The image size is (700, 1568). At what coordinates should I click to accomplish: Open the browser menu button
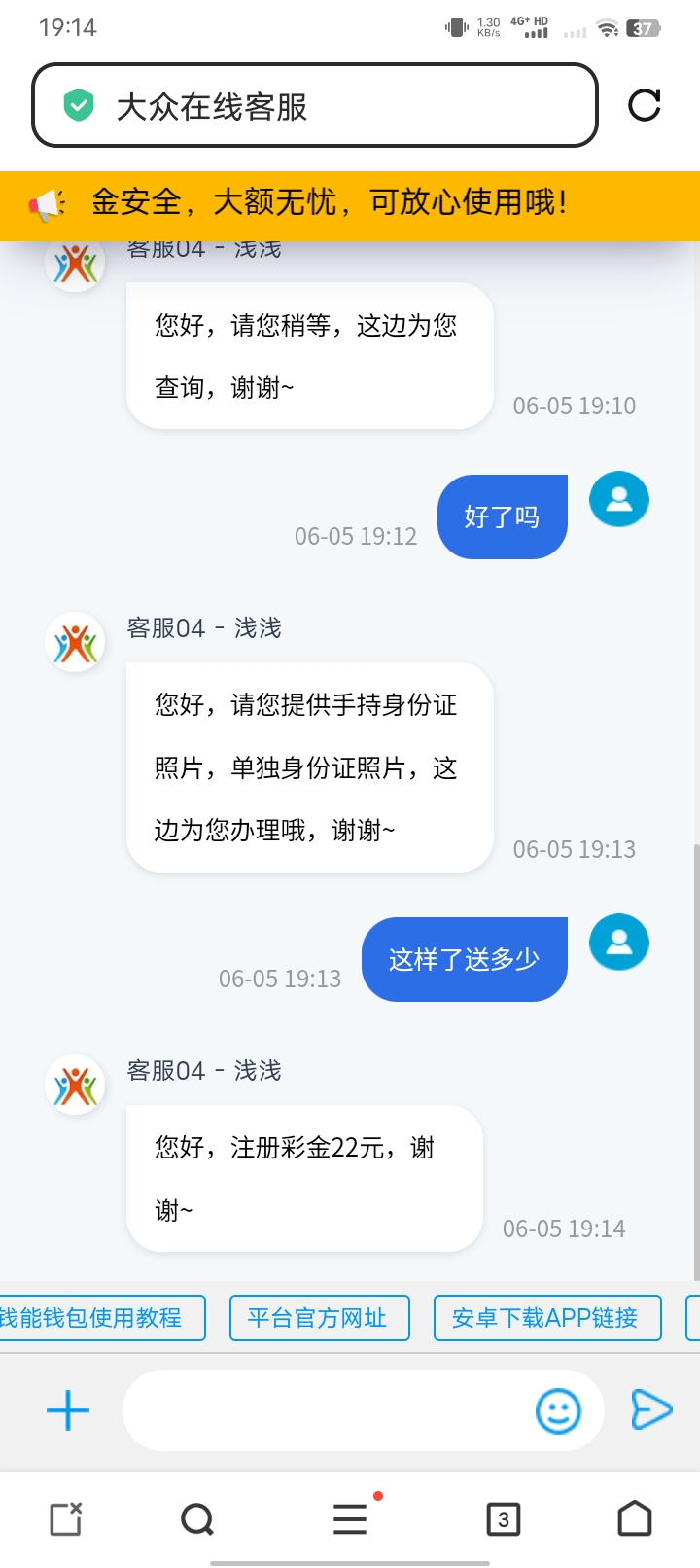350,1518
